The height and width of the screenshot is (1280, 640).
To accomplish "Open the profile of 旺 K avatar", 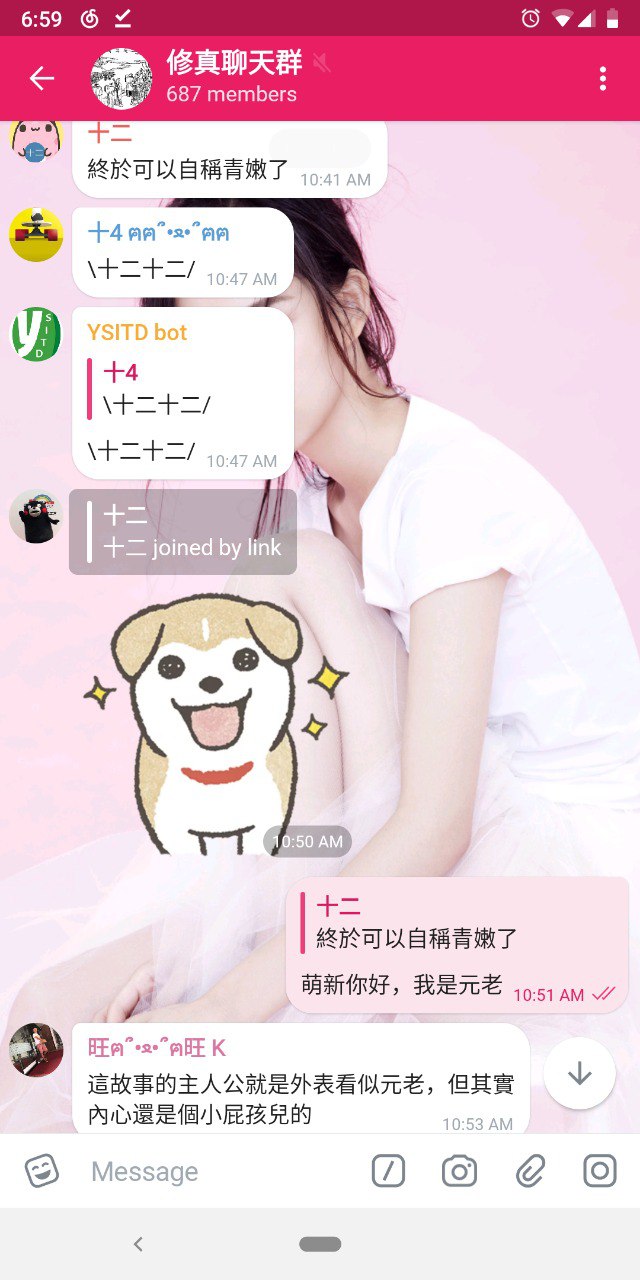I will (x=36, y=1049).
